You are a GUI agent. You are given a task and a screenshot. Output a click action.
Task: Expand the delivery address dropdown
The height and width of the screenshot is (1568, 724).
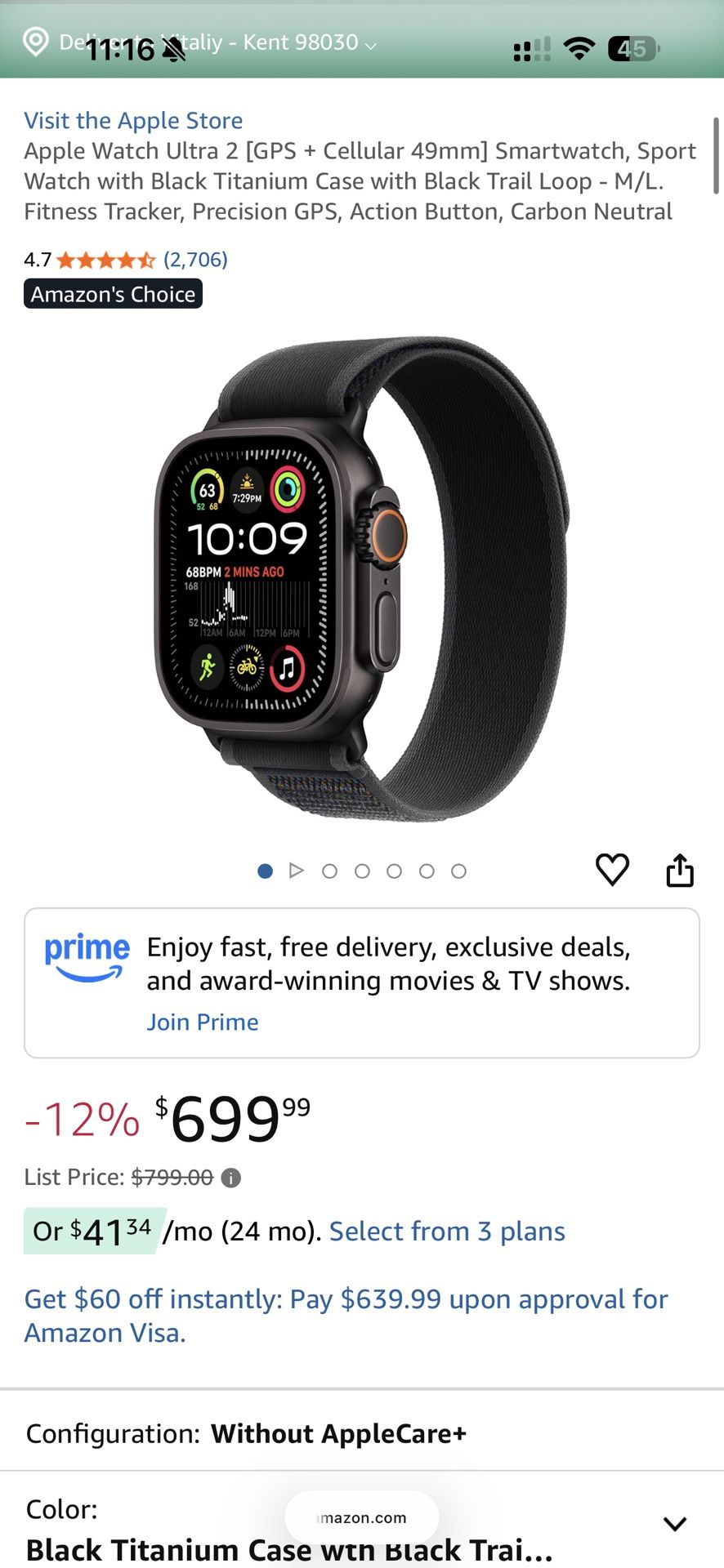click(369, 45)
